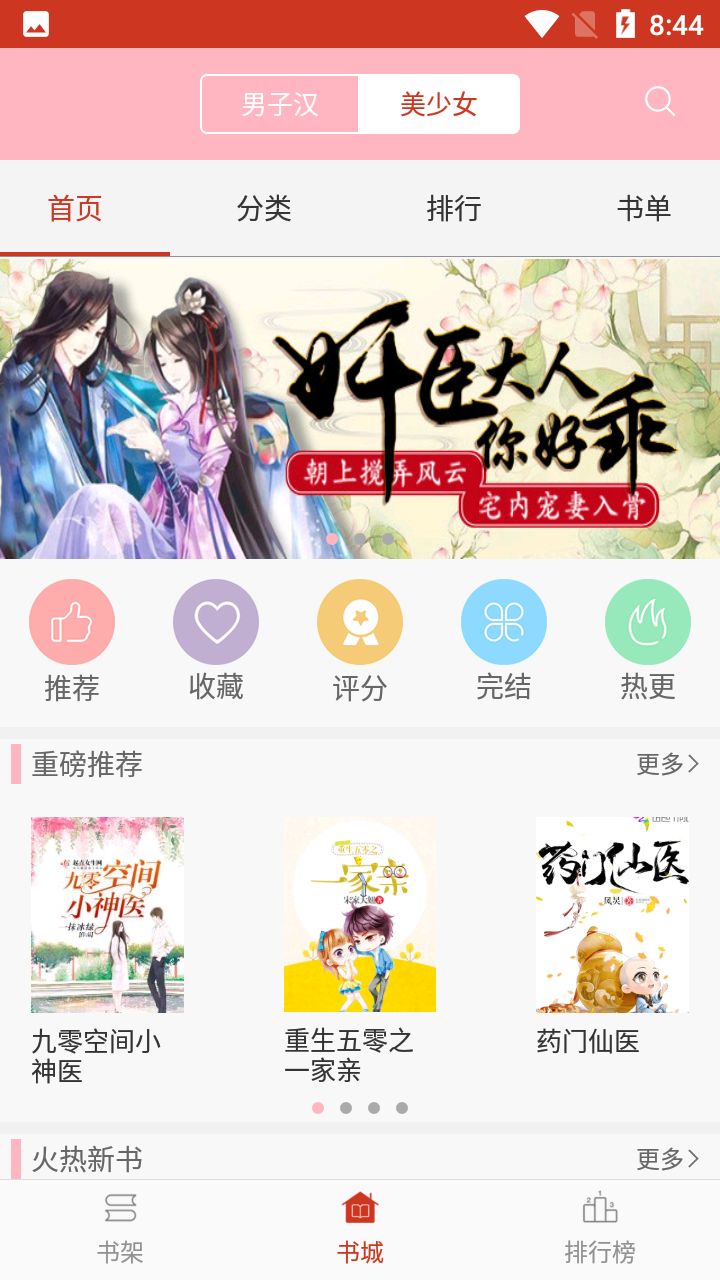Select the 美少女 segment

coord(439,104)
